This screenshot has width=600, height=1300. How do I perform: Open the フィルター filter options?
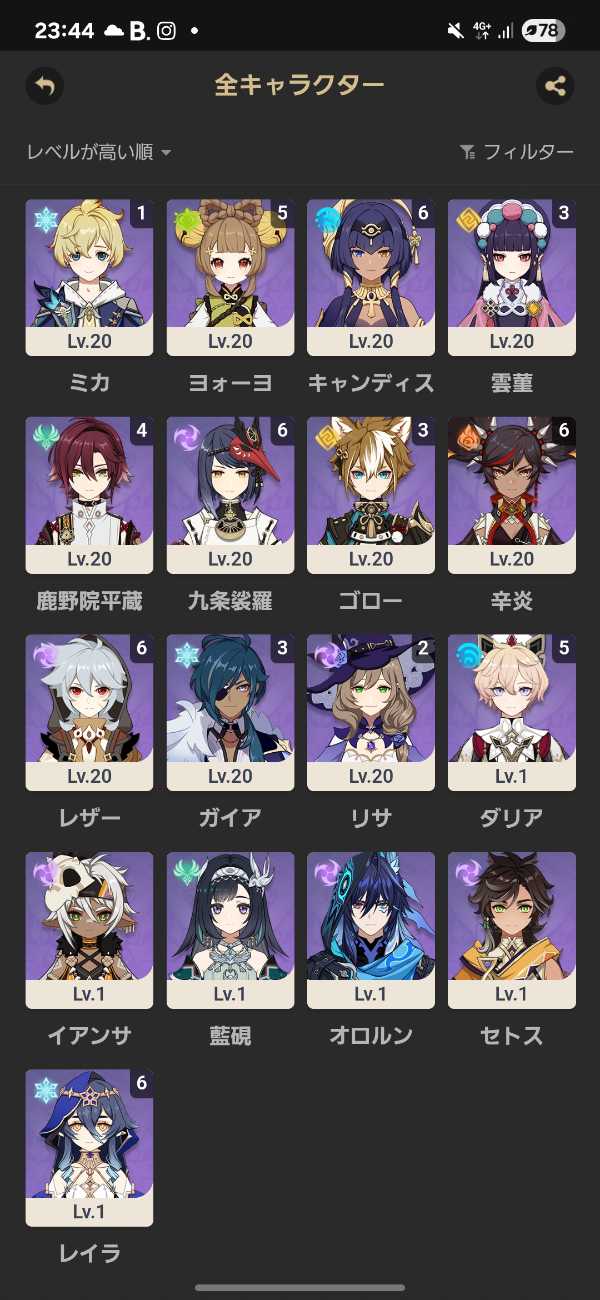click(516, 152)
